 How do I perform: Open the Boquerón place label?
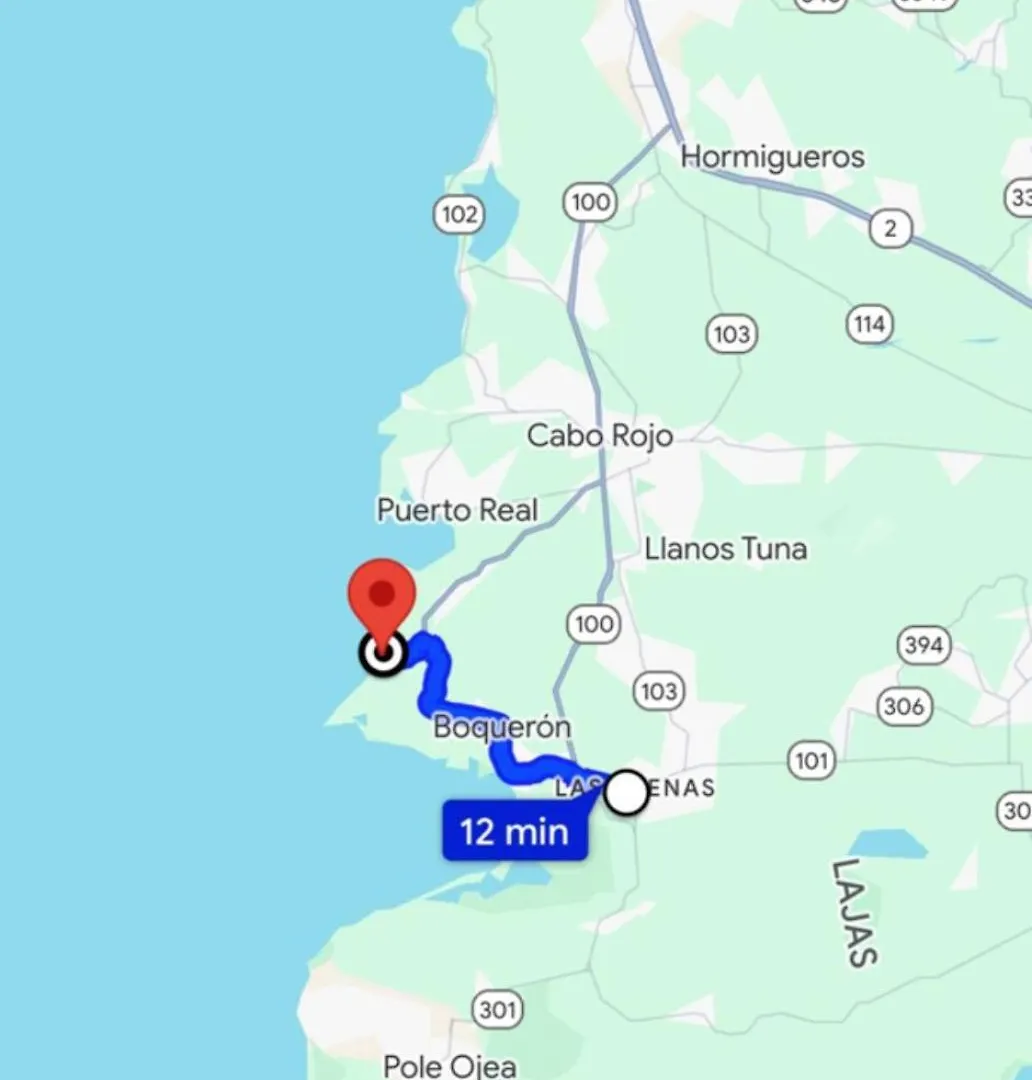click(501, 727)
